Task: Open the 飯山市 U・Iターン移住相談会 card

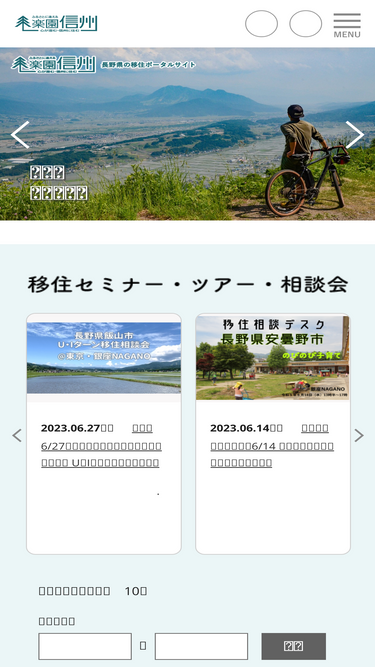Action: tap(104, 434)
